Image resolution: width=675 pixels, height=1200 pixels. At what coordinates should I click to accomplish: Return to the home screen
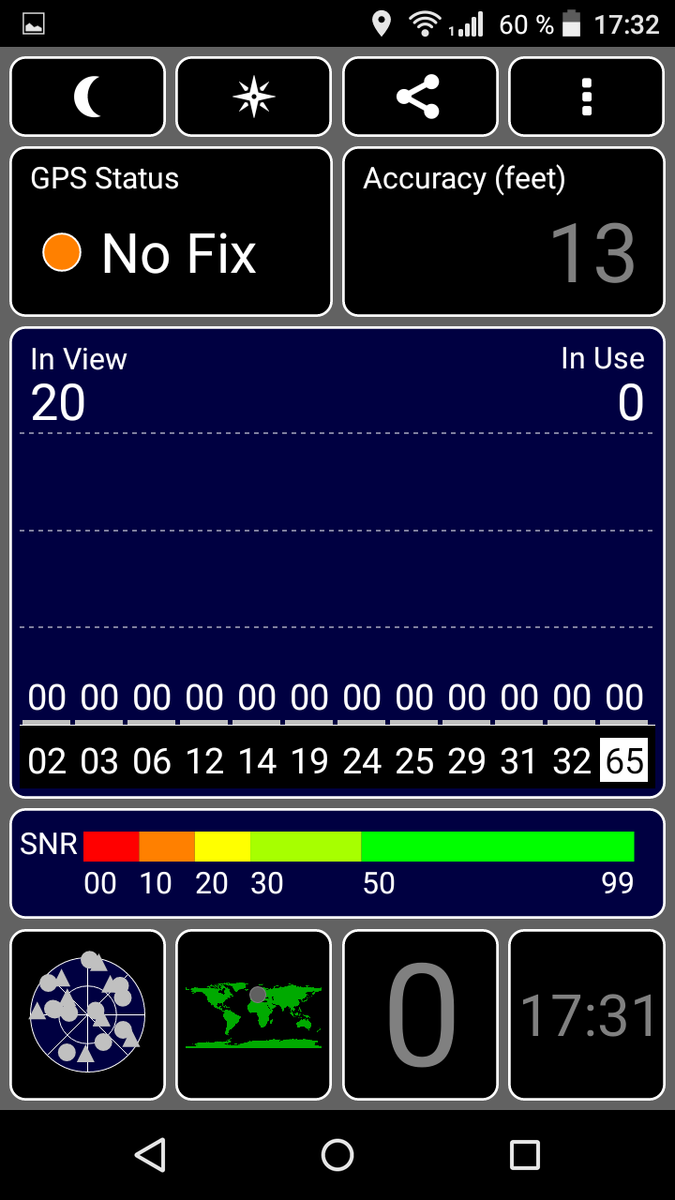point(337,1155)
